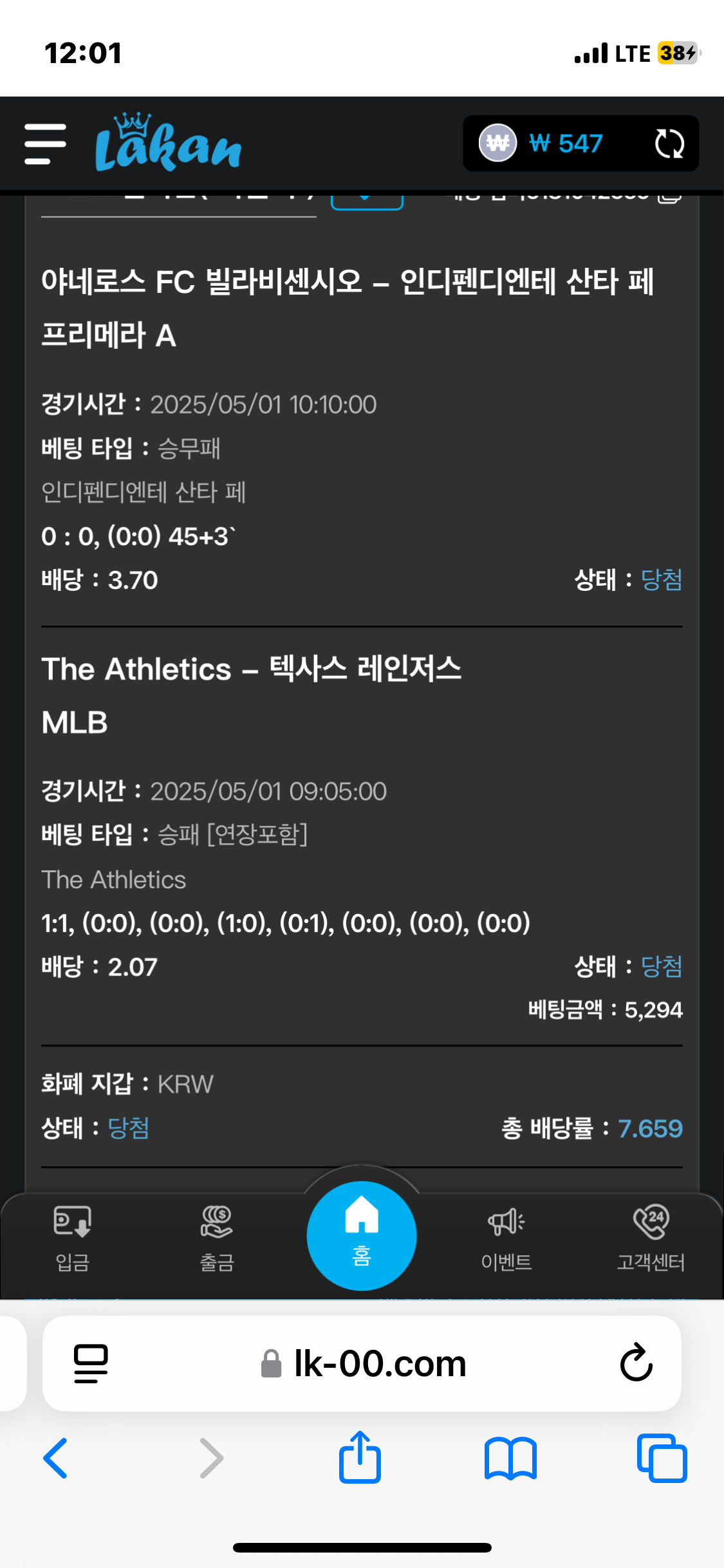This screenshot has width=724, height=1568.
Task: Go back to the previous page
Action: tap(56, 1458)
